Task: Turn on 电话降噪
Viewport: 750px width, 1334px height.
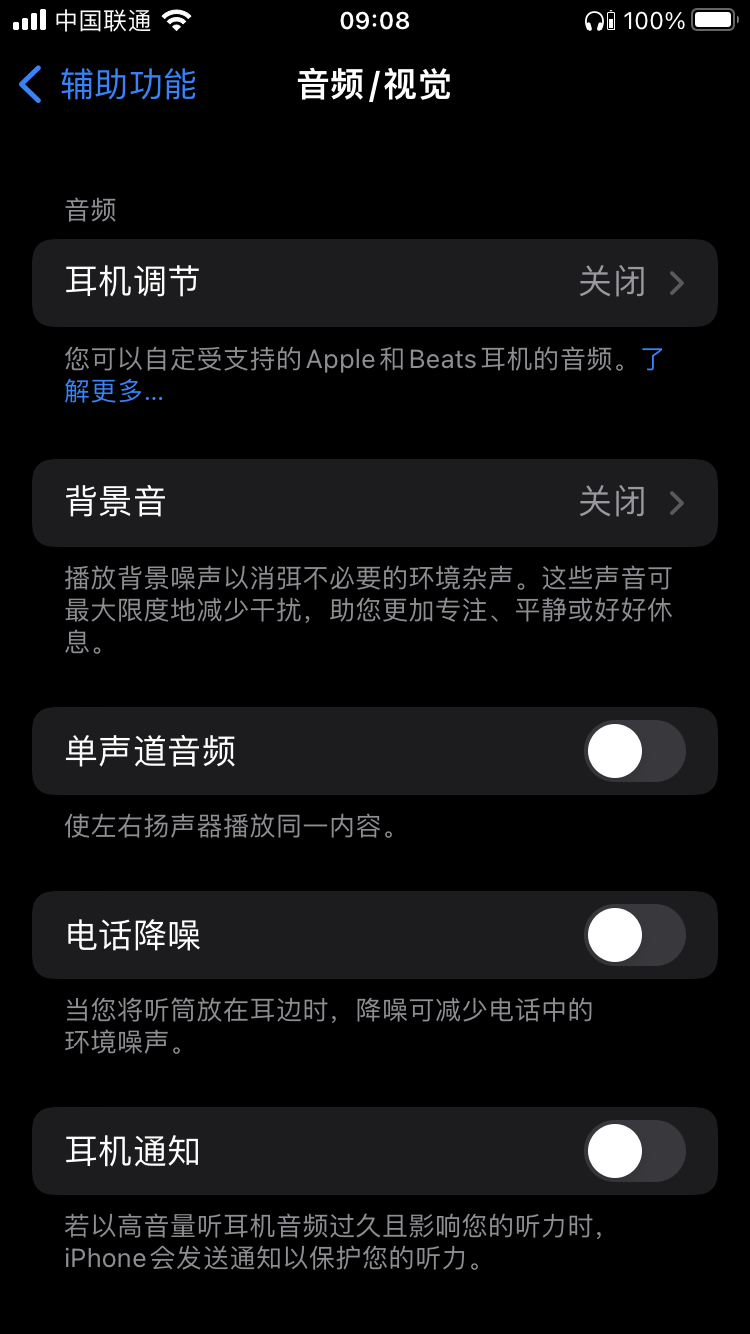Action: click(634, 935)
